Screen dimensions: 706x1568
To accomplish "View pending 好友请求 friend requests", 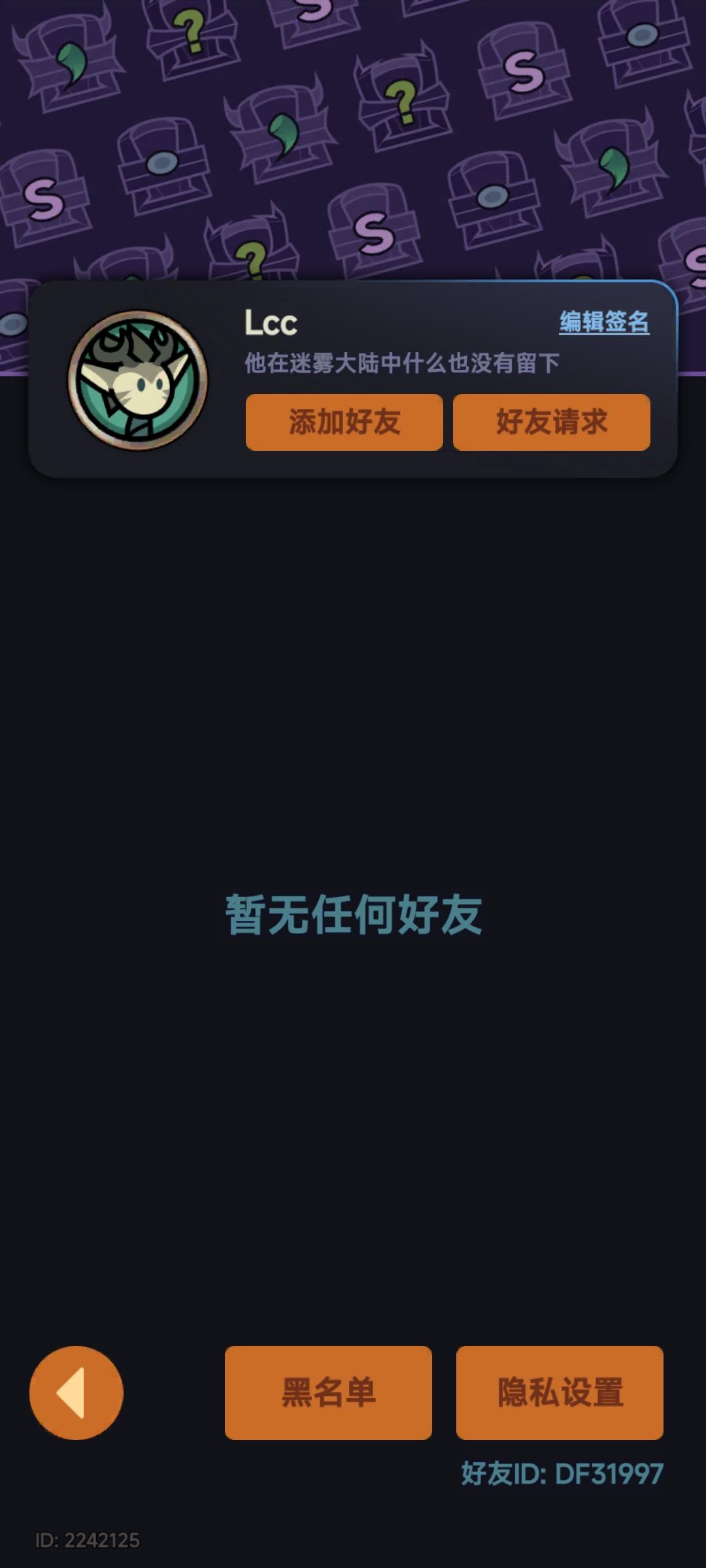I will coord(551,423).
